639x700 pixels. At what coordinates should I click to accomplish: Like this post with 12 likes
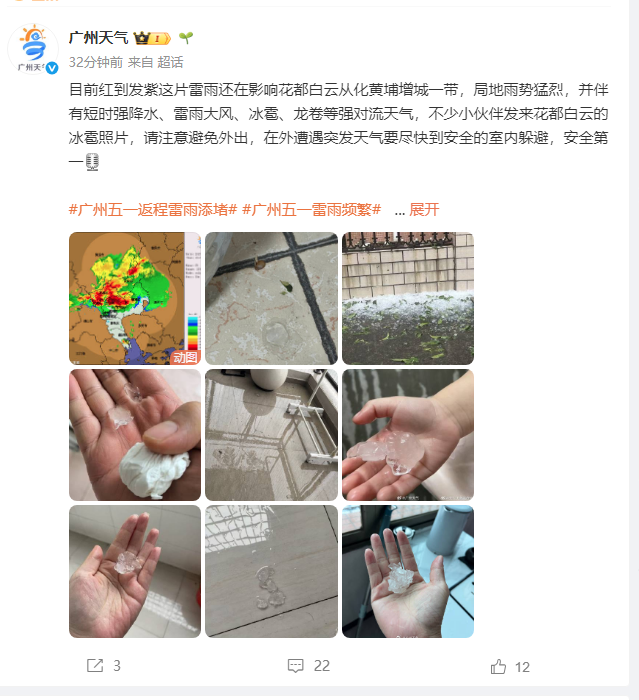[x=510, y=666]
